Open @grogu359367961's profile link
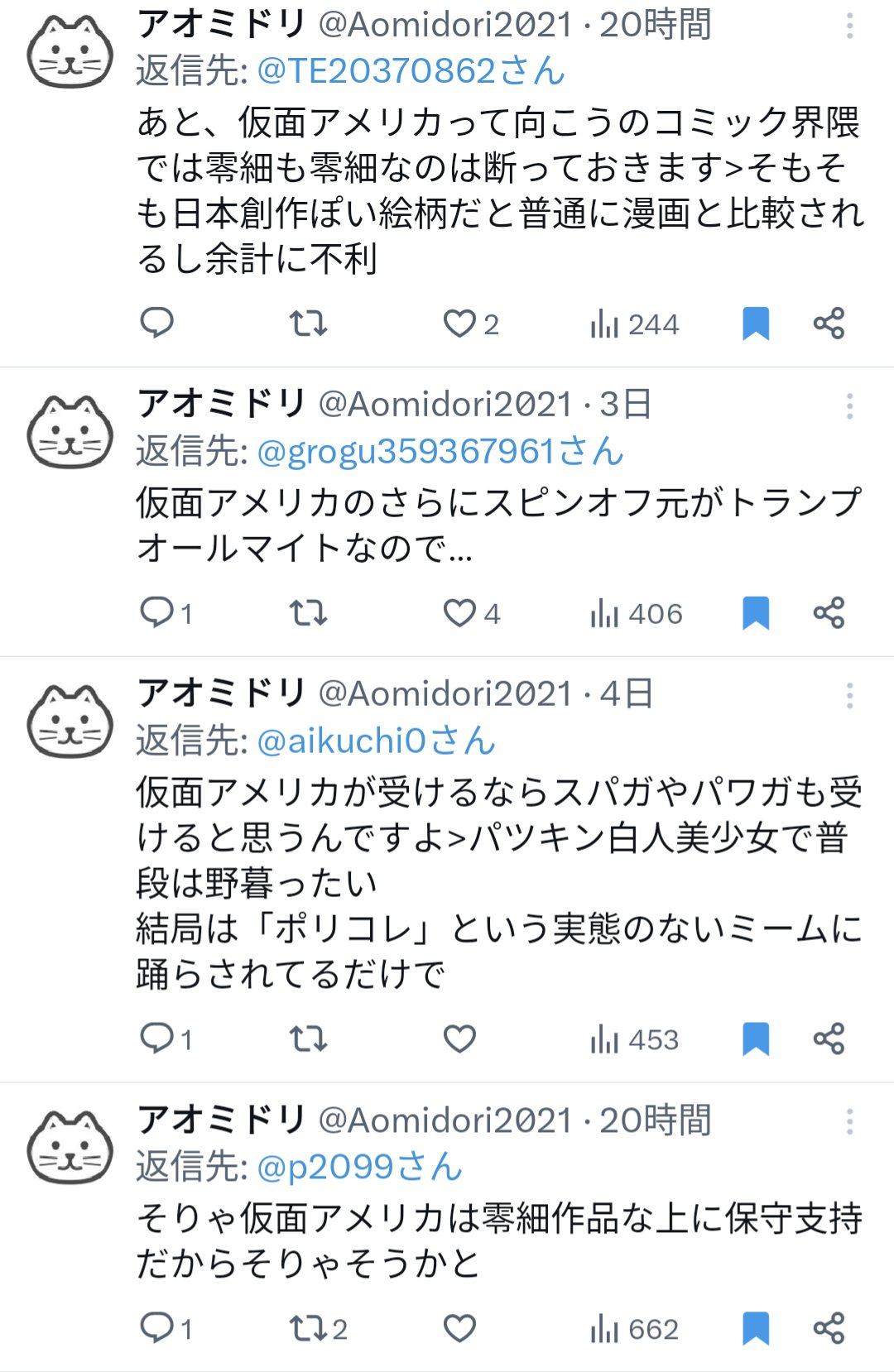 click(440, 452)
